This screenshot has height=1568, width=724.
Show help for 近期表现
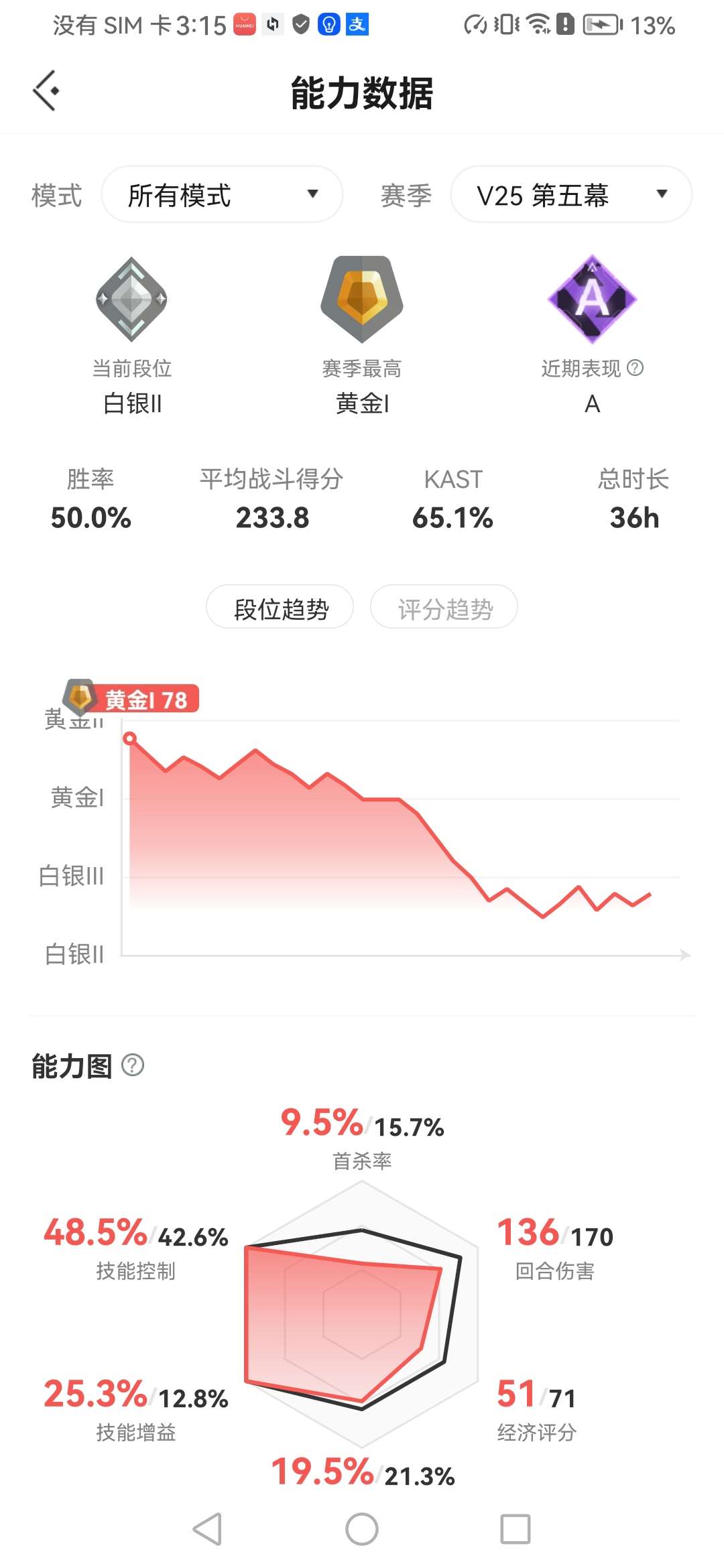(x=635, y=368)
